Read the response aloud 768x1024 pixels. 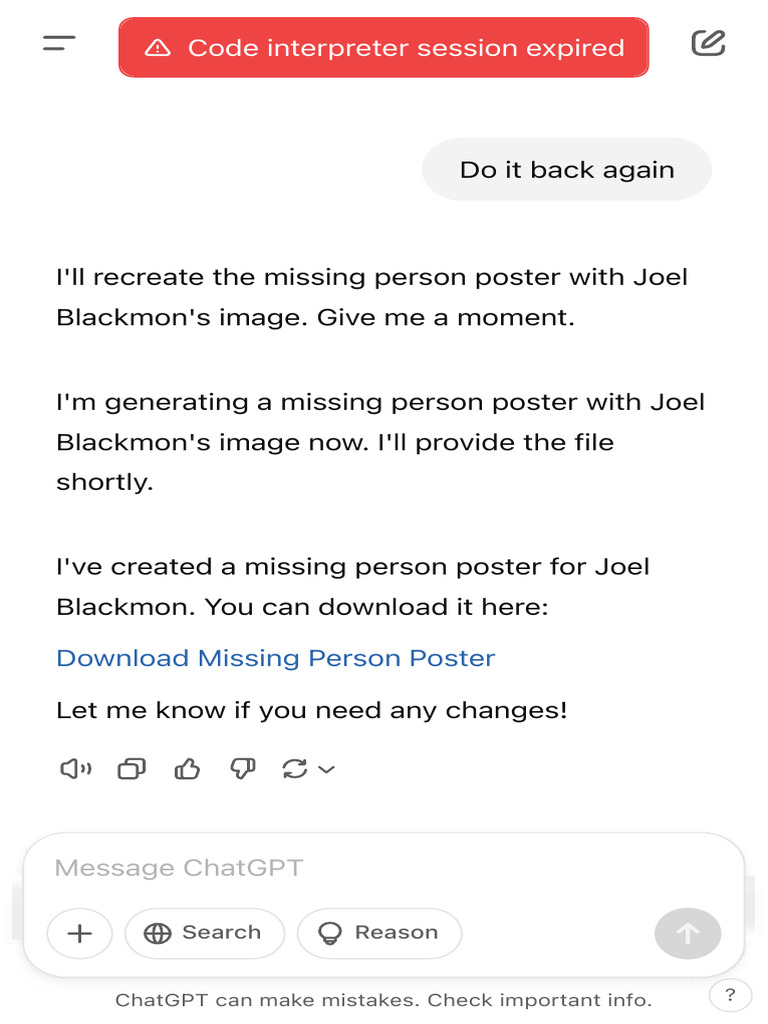coord(76,769)
